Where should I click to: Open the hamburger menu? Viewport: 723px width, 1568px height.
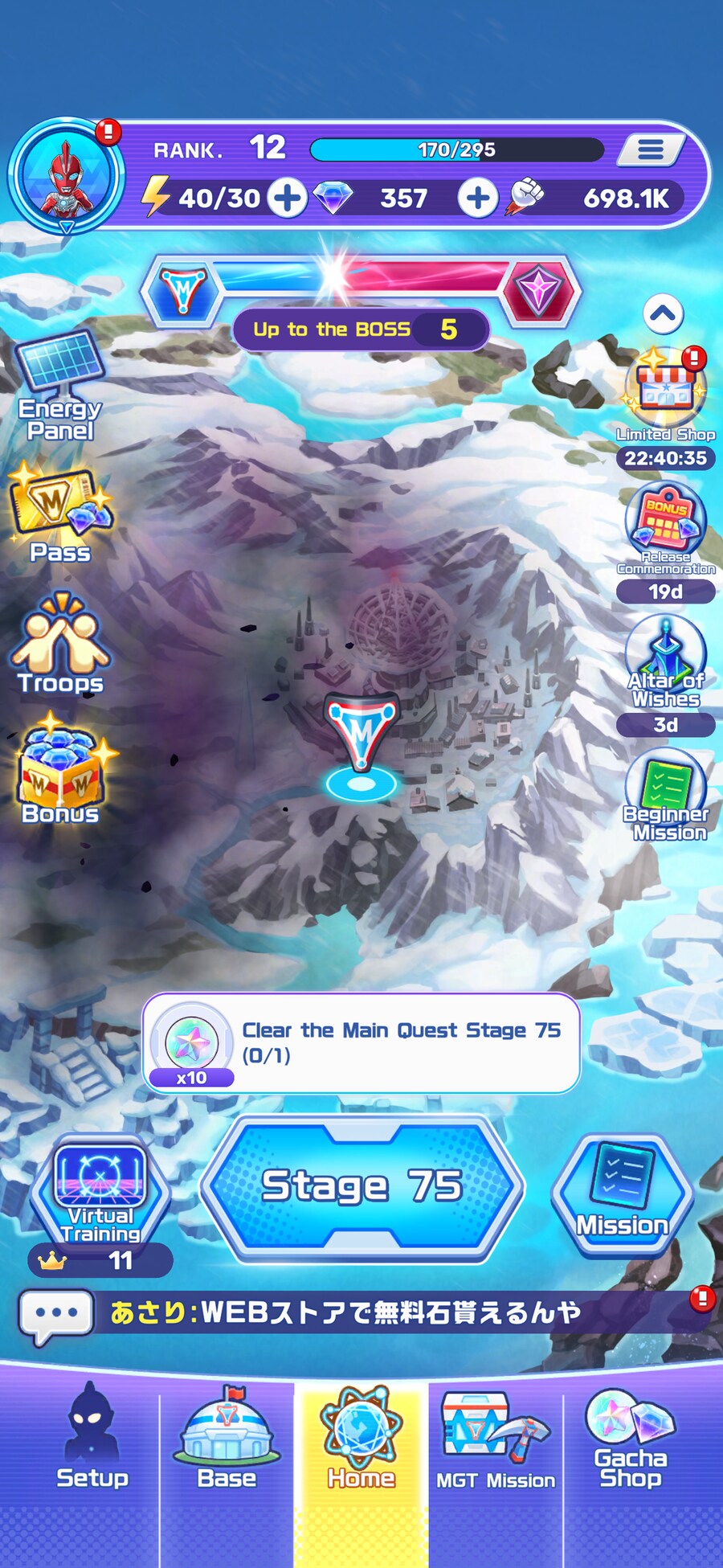(x=650, y=149)
